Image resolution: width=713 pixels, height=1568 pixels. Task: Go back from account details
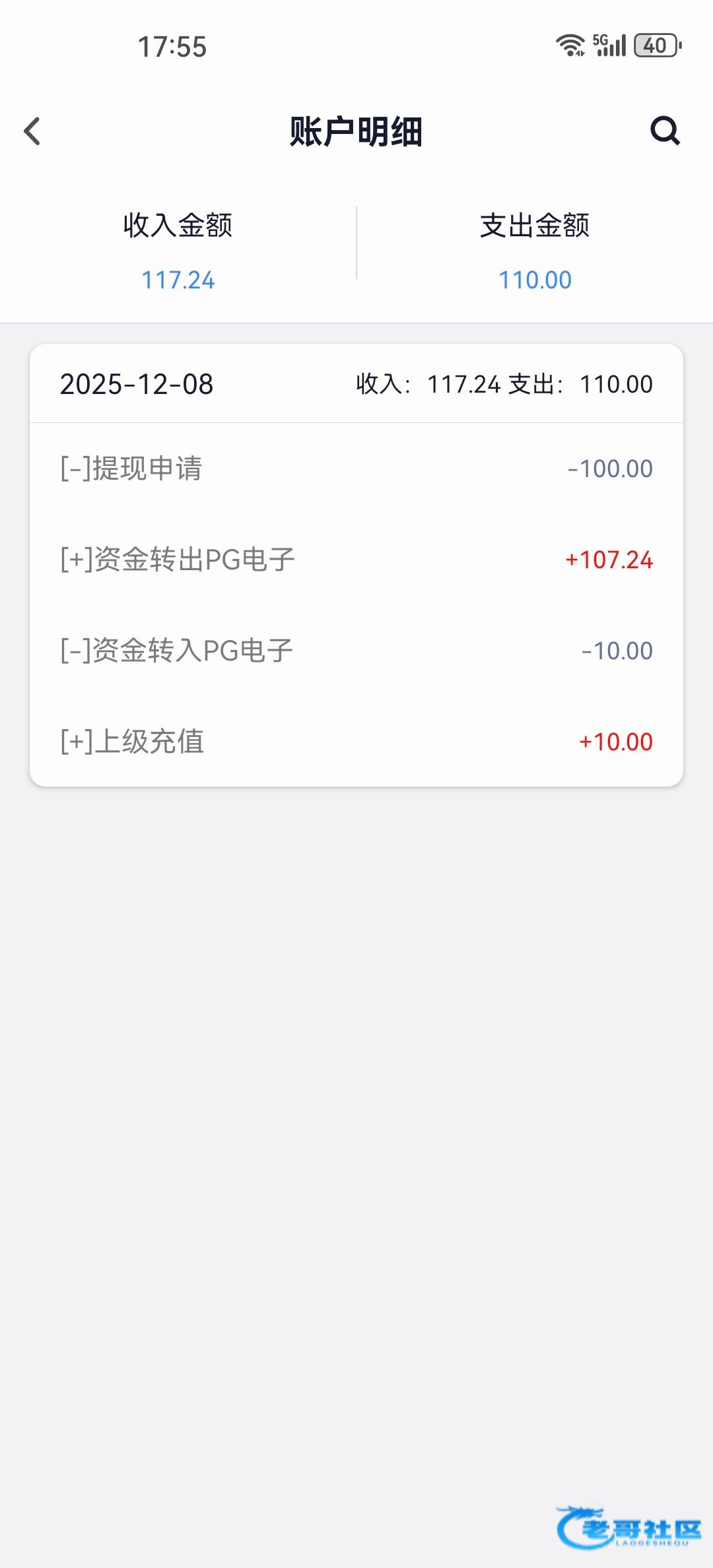point(32,131)
